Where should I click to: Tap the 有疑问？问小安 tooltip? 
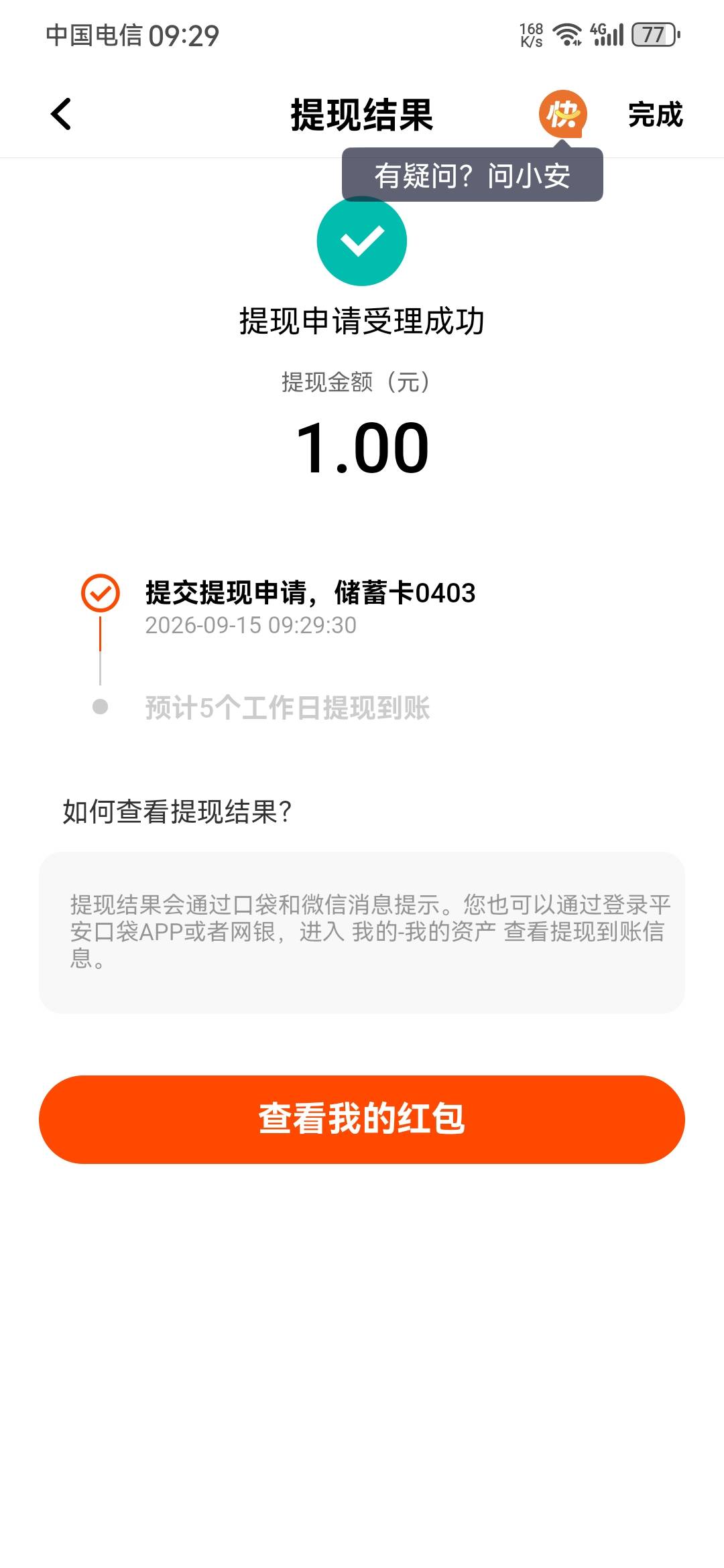[x=473, y=176]
